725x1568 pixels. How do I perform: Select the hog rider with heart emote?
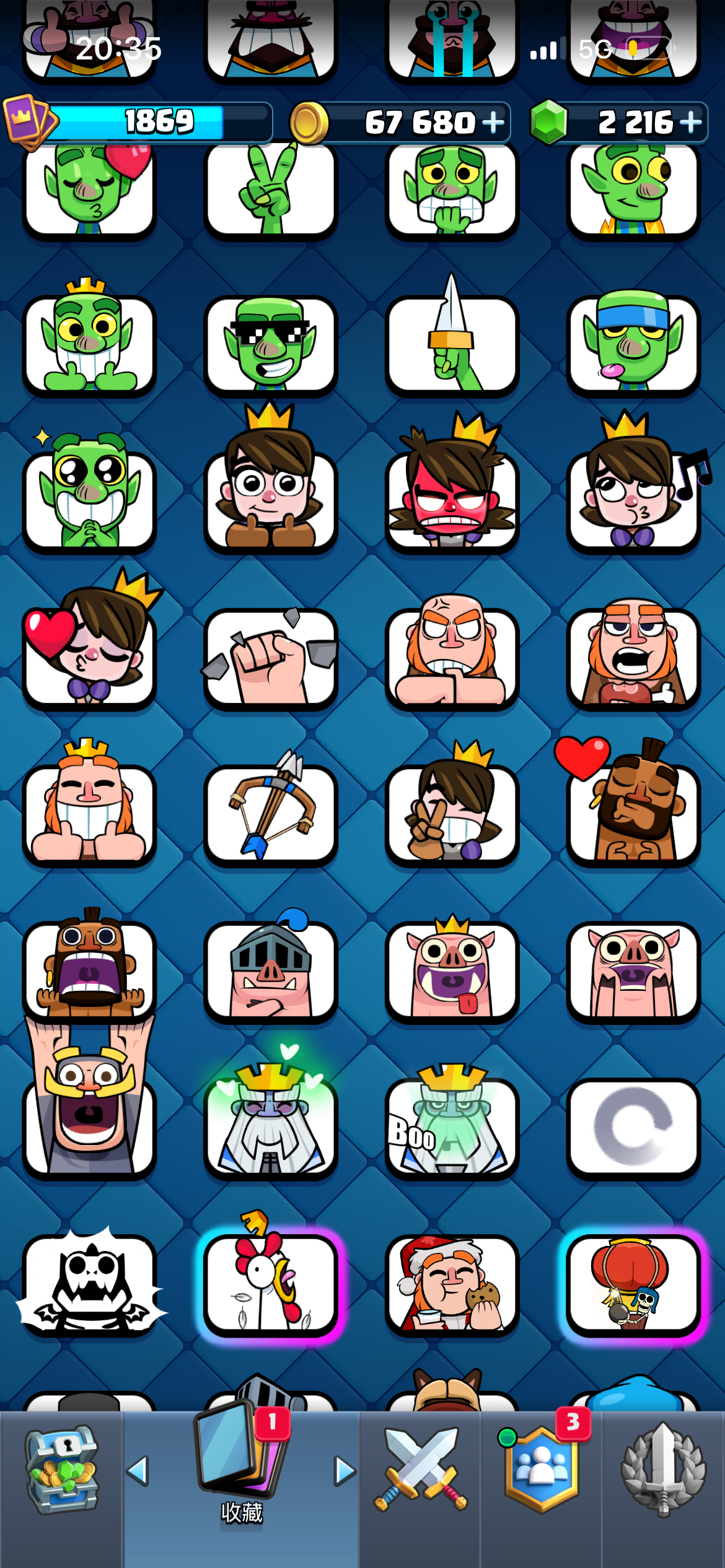point(633,801)
